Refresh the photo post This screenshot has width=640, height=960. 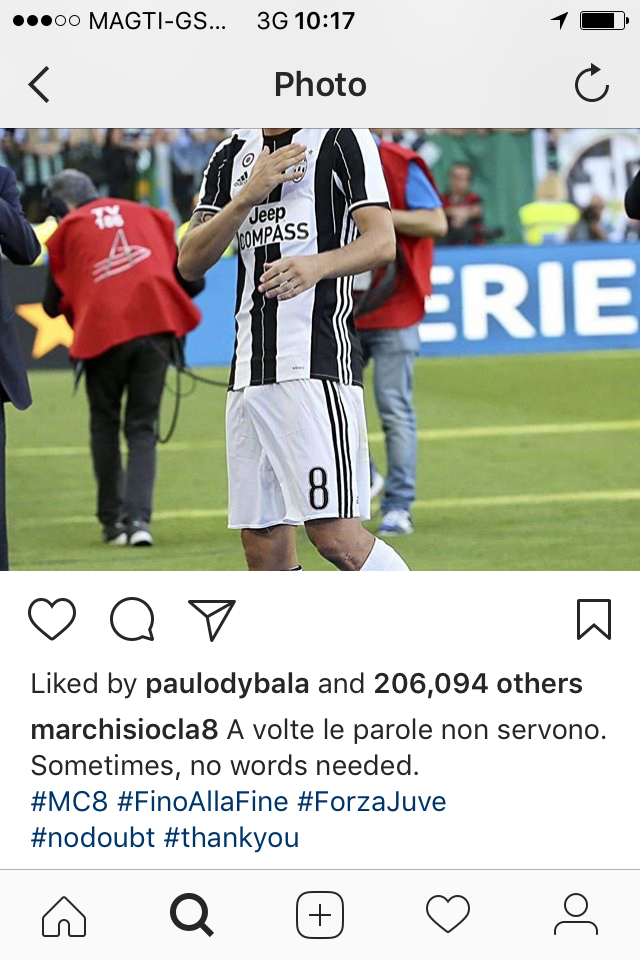(x=591, y=85)
